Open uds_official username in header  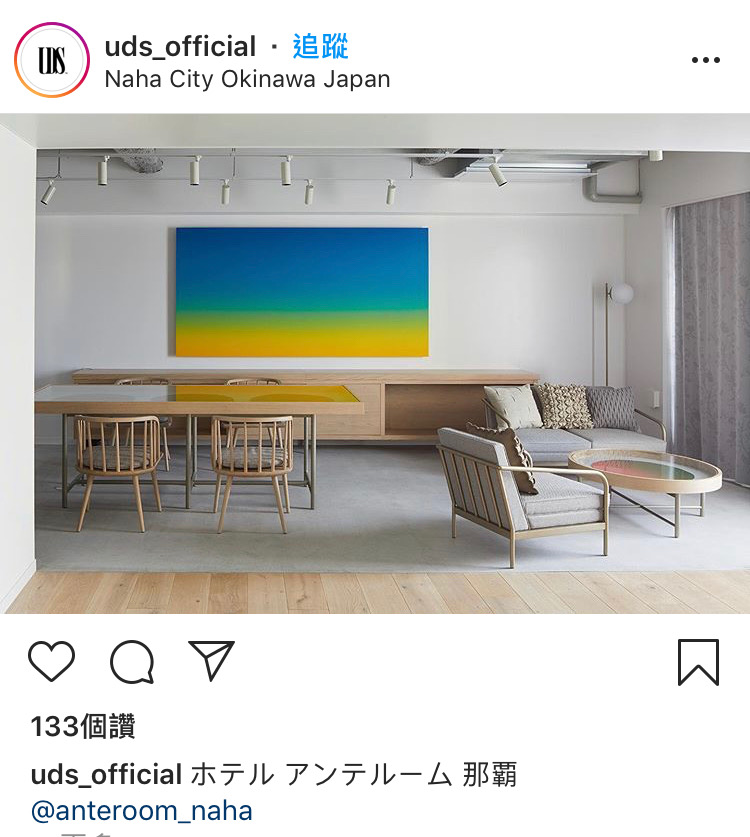180,46
